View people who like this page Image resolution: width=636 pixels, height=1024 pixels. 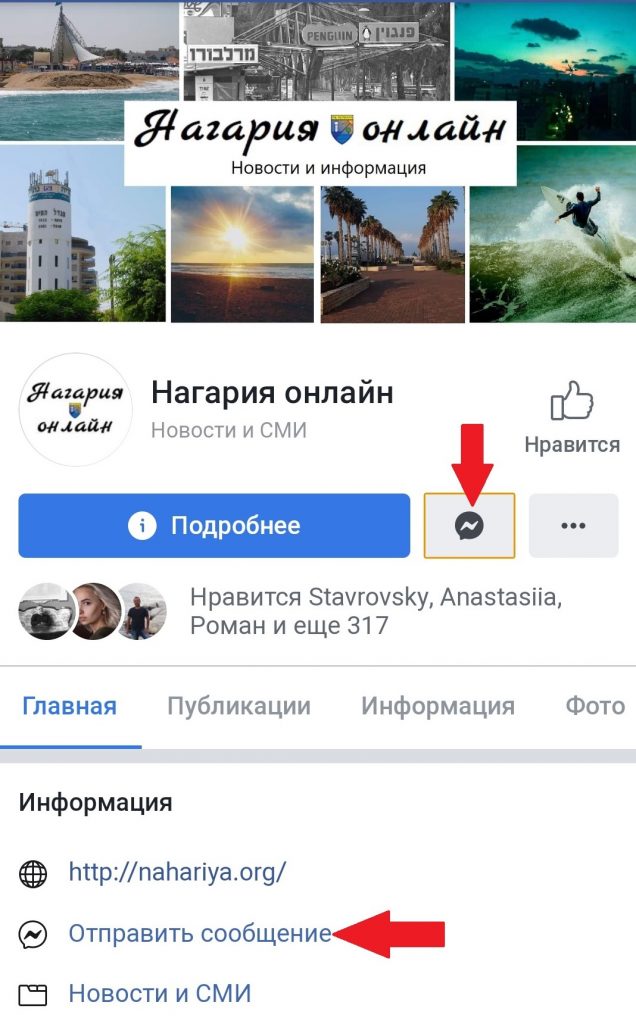click(x=375, y=612)
